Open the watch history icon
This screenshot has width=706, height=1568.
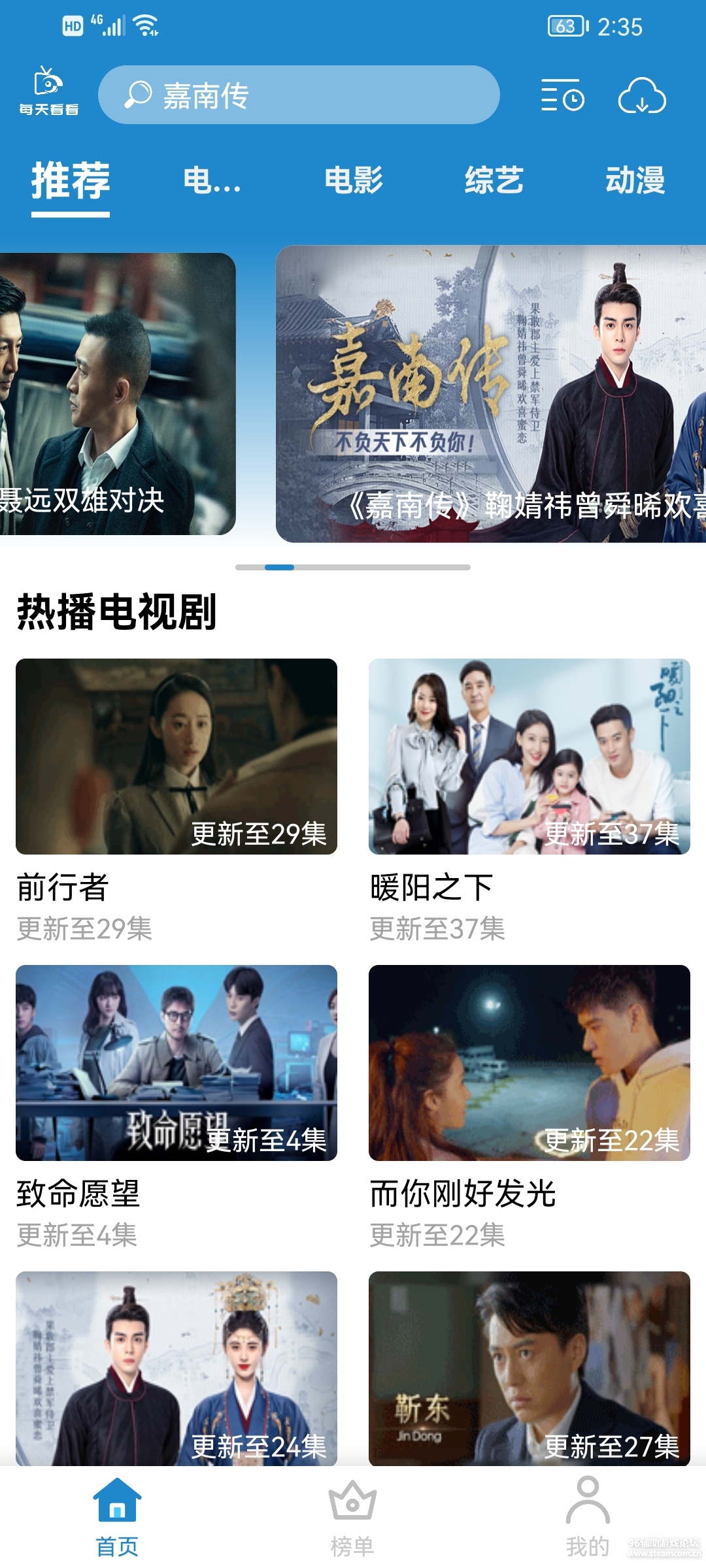tap(562, 97)
